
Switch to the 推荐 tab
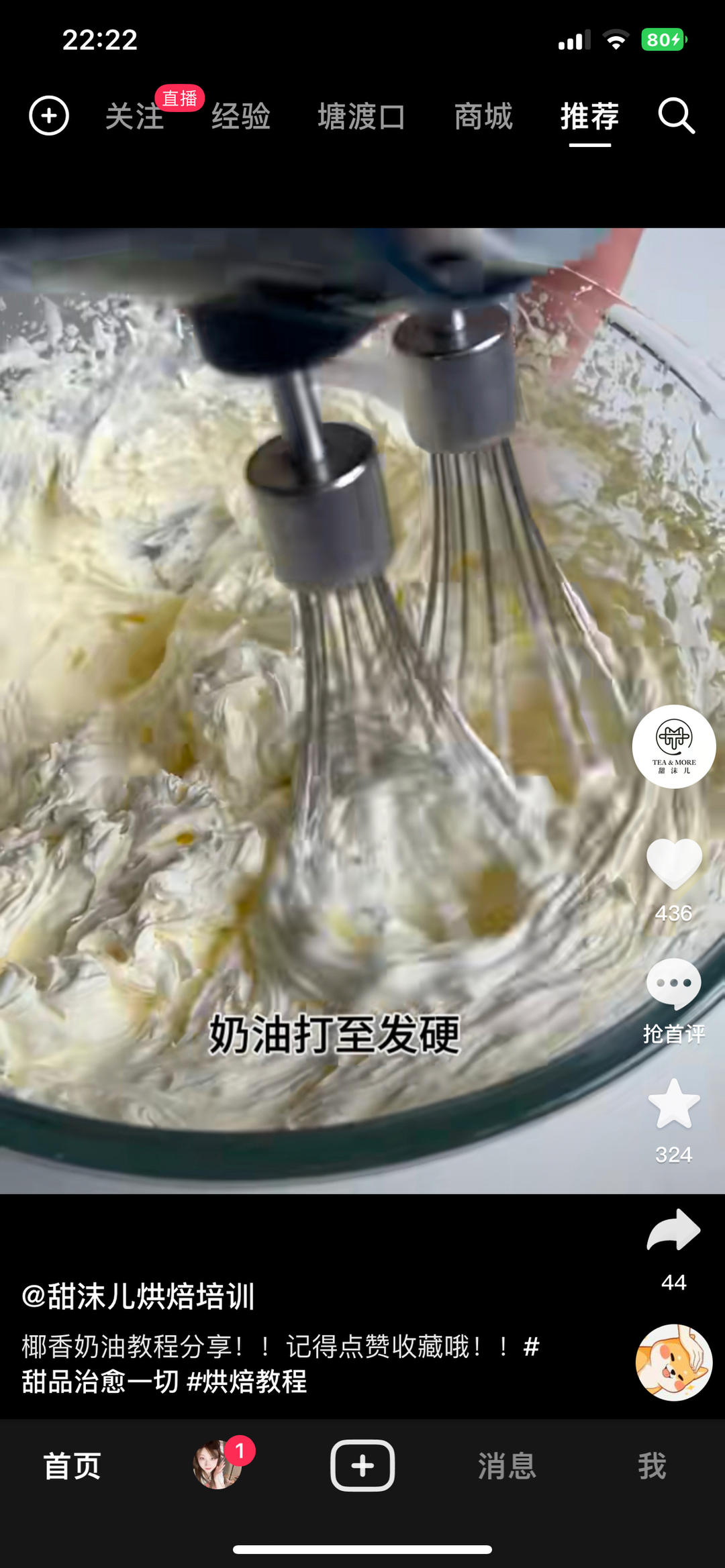point(588,117)
